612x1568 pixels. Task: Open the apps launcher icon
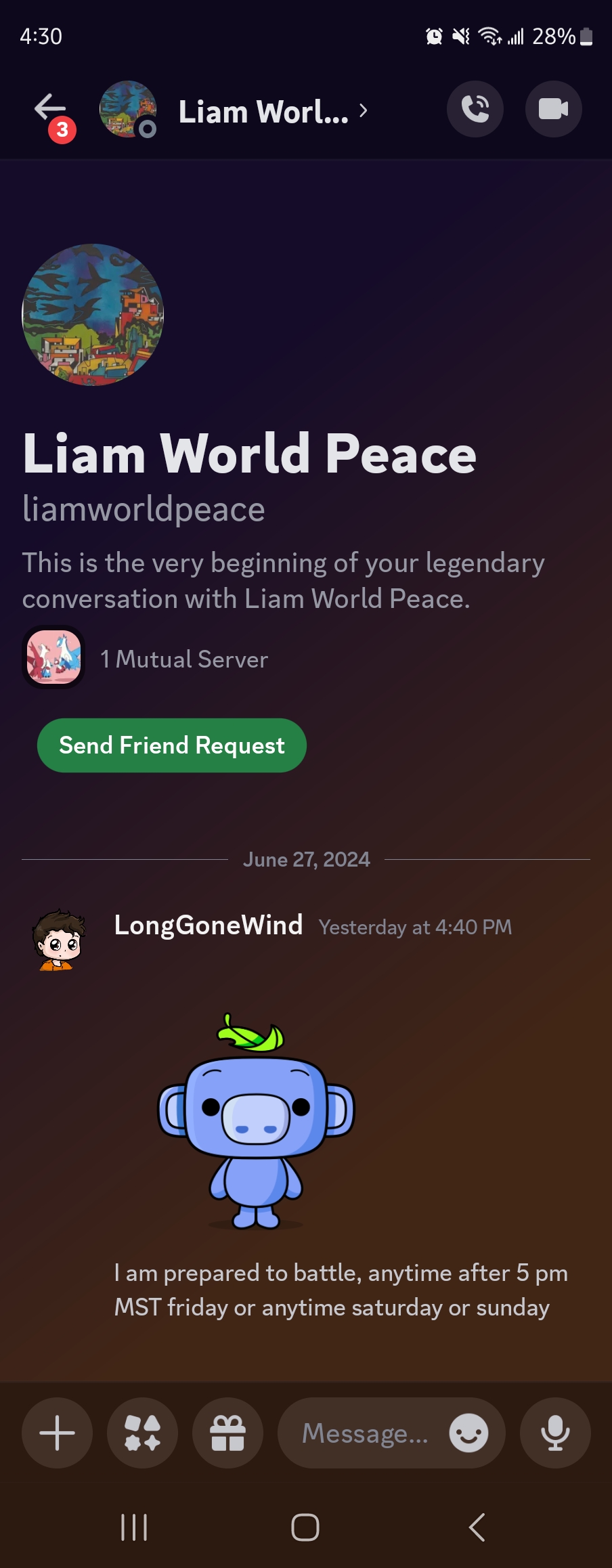[143, 1433]
